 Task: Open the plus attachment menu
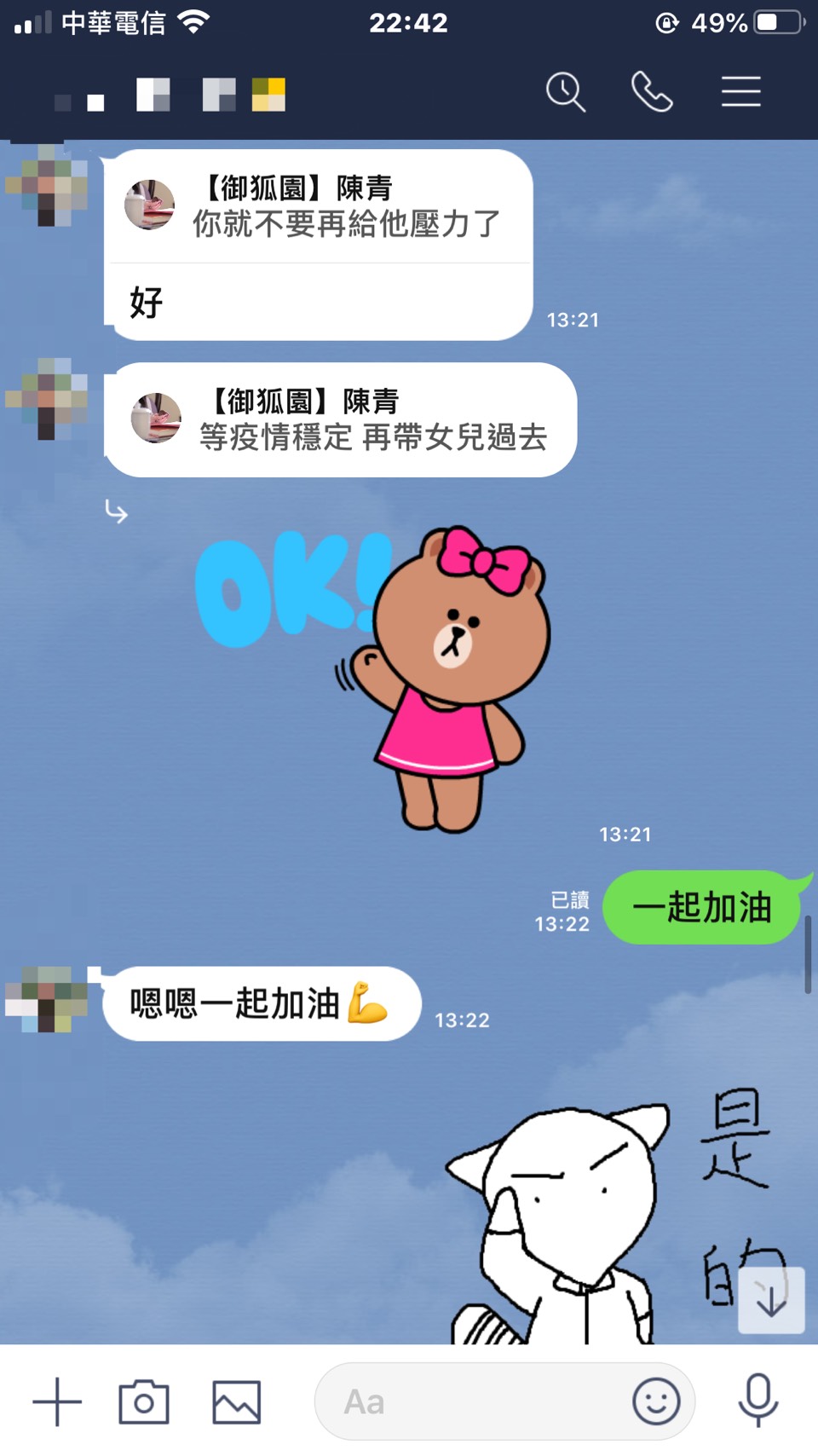(57, 1401)
